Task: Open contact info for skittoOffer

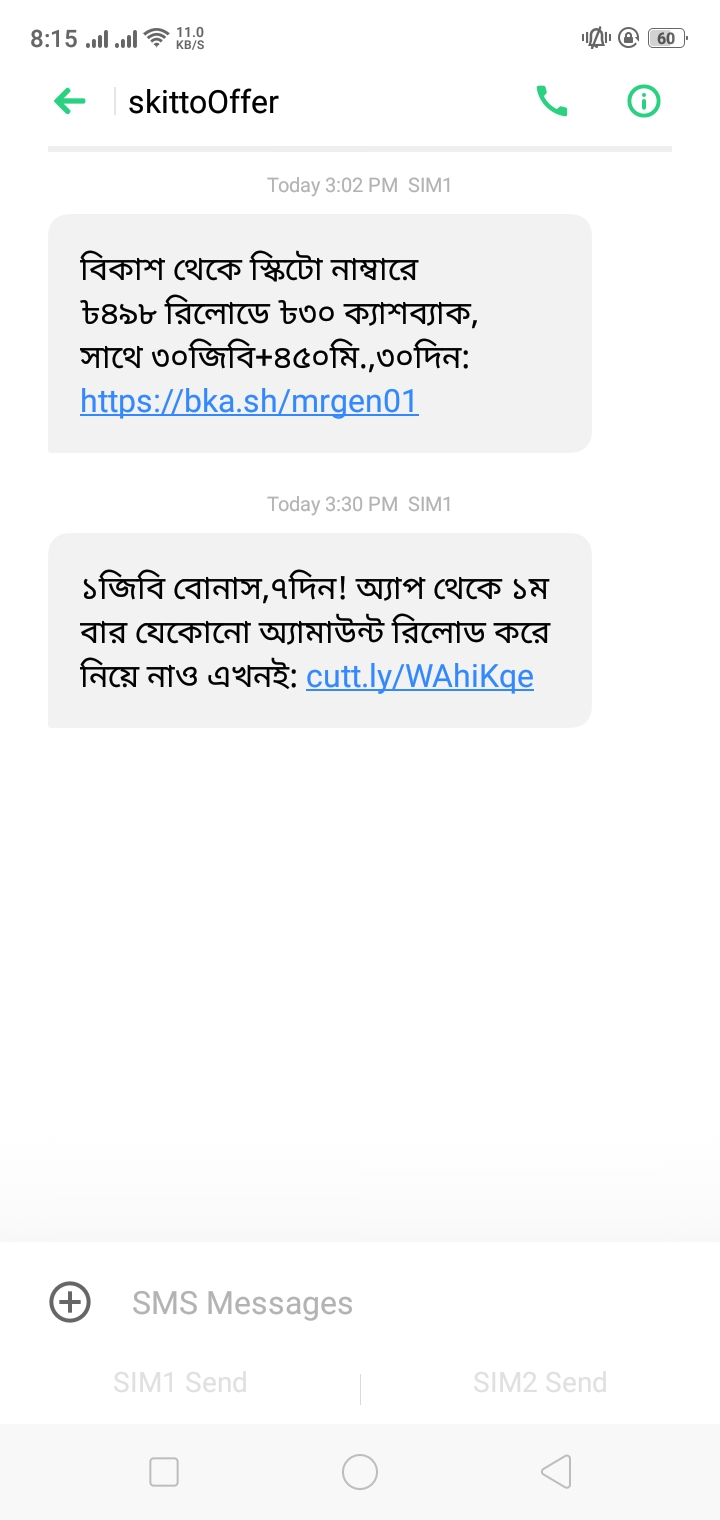Action: 644,101
